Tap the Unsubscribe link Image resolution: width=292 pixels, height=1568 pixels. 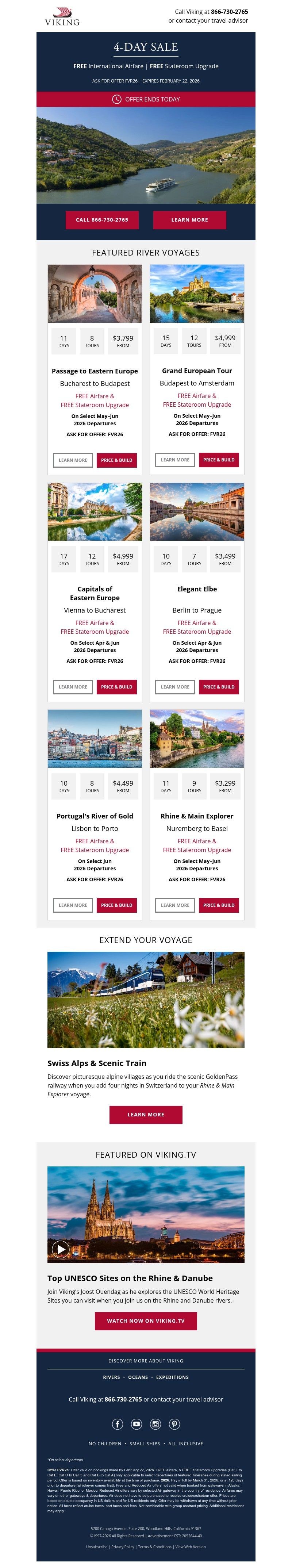[97, 1546]
